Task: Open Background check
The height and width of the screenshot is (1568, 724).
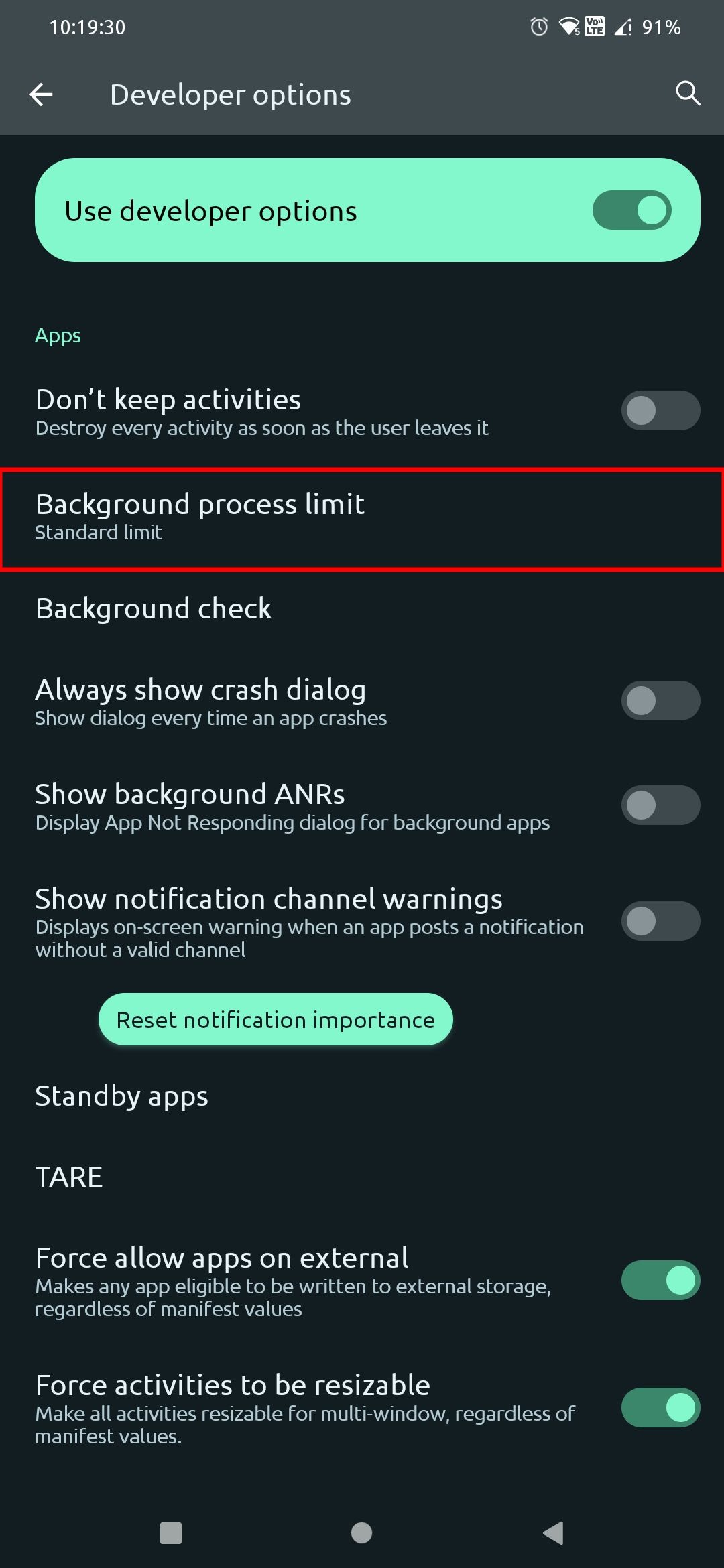Action: coord(362,609)
